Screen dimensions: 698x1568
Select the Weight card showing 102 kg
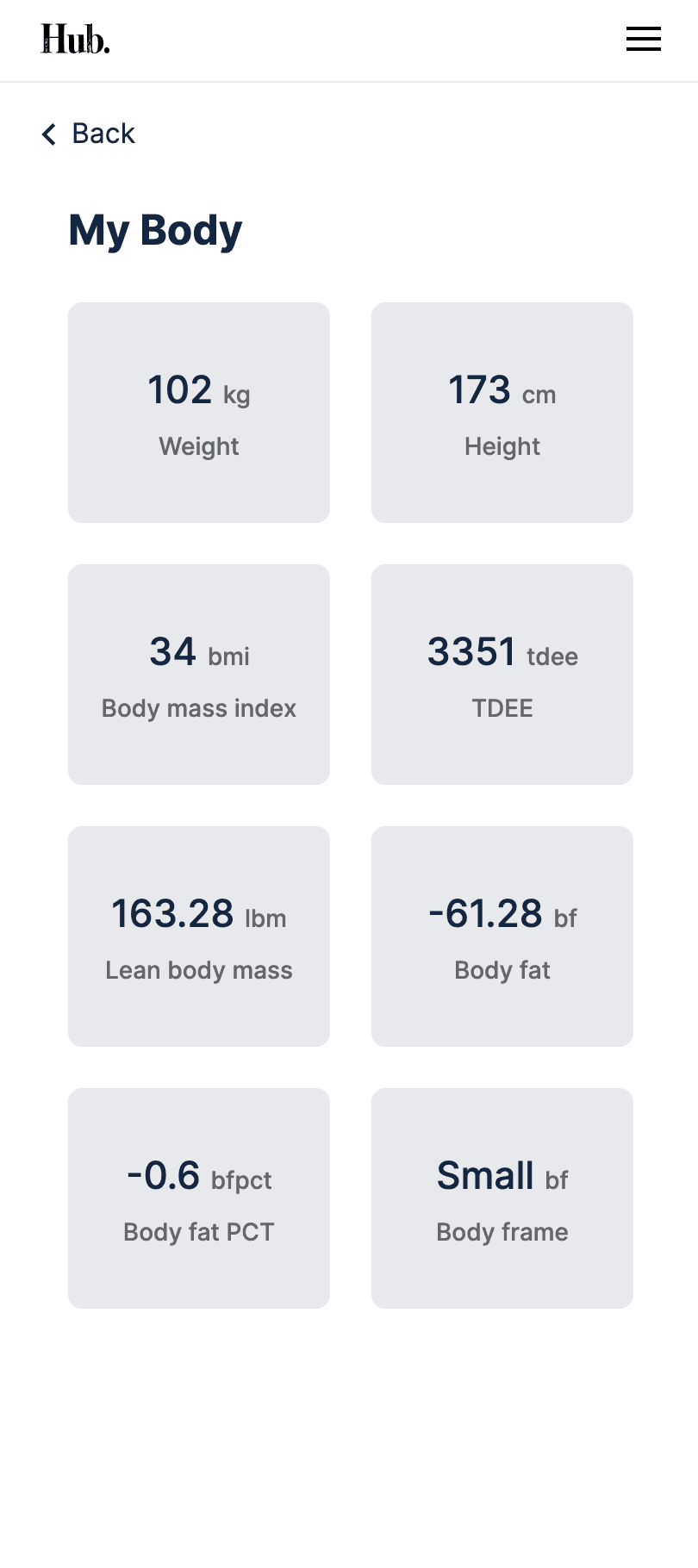[198, 412]
